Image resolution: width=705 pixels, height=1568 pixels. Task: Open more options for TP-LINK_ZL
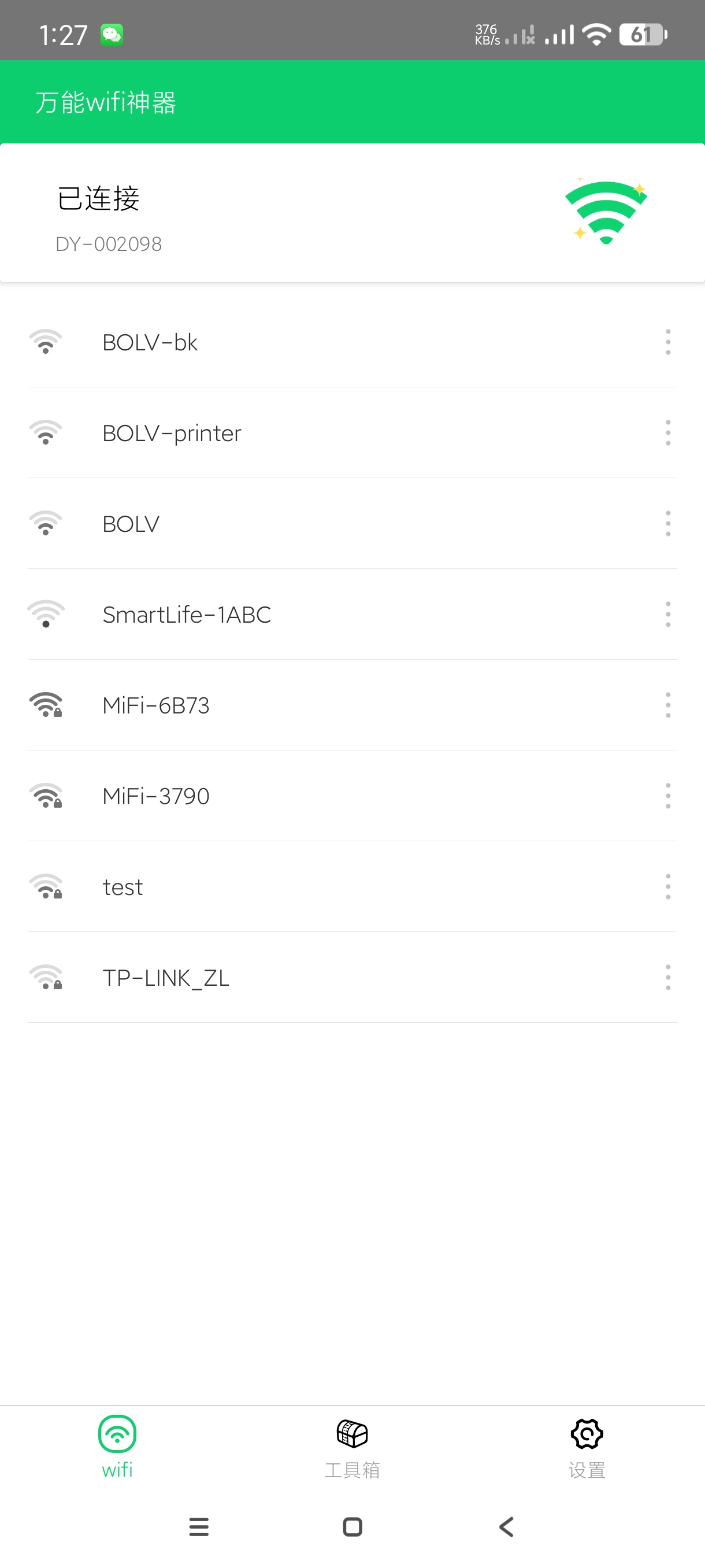(667, 977)
